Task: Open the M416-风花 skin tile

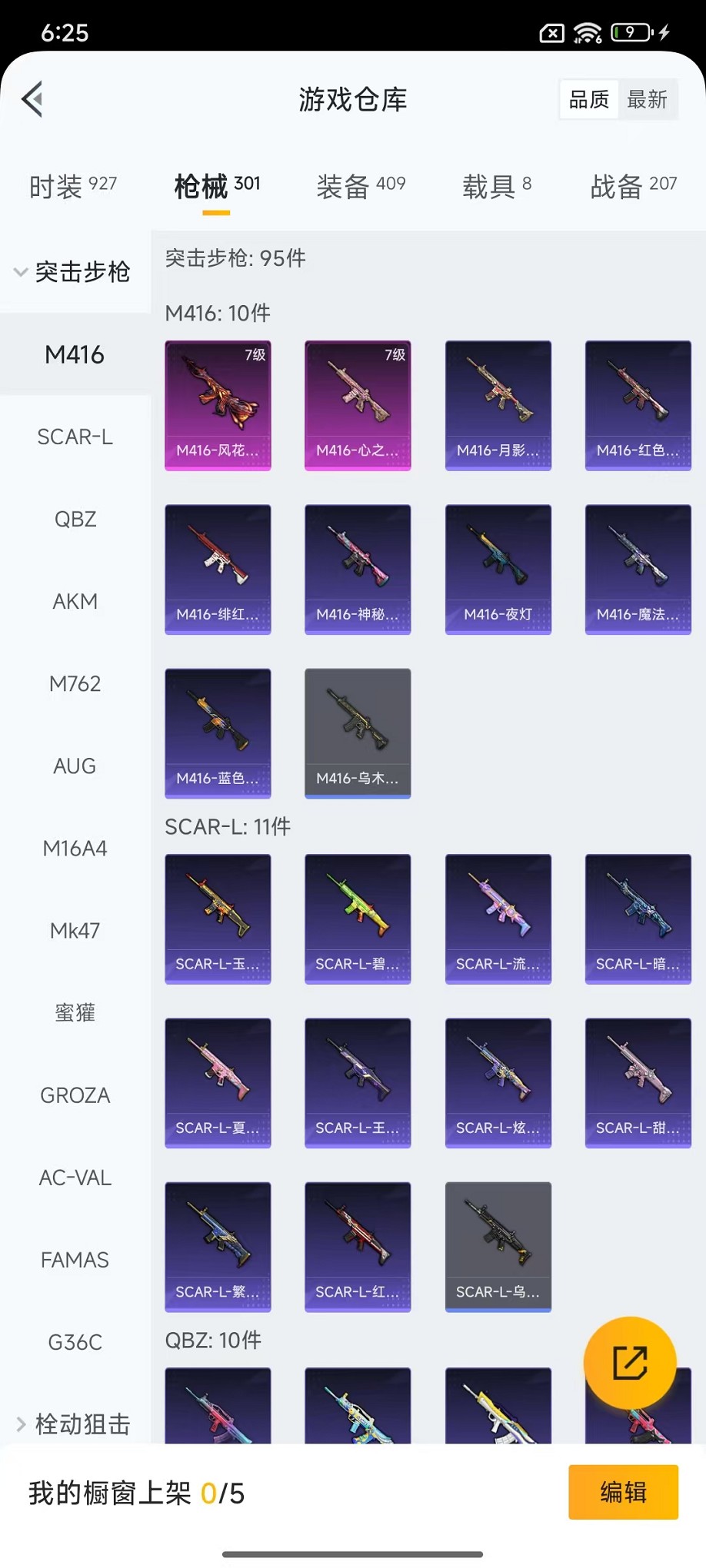Action: [218, 405]
